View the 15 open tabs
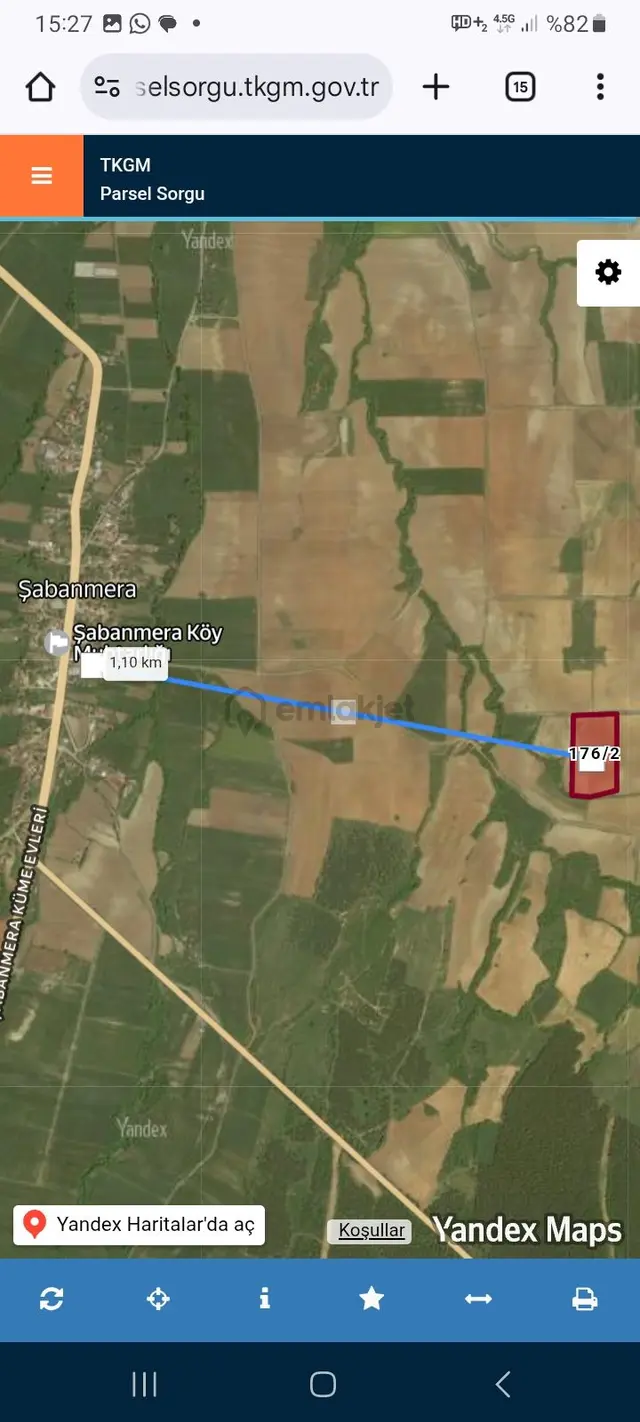Viewport: 640px width, 1422px height. [x=520, y=87]
